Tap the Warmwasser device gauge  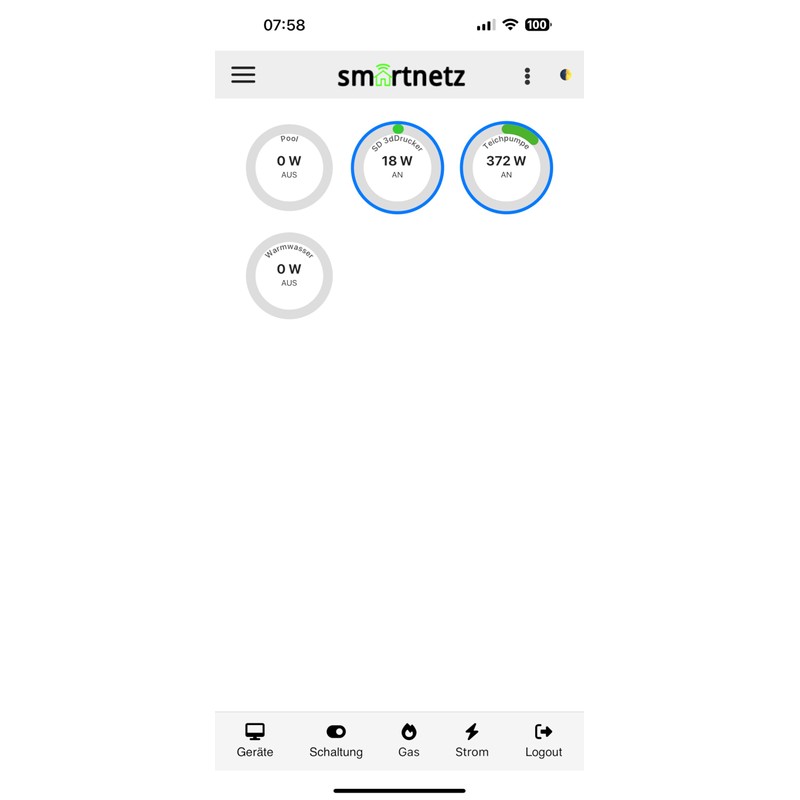pos(289,276)
